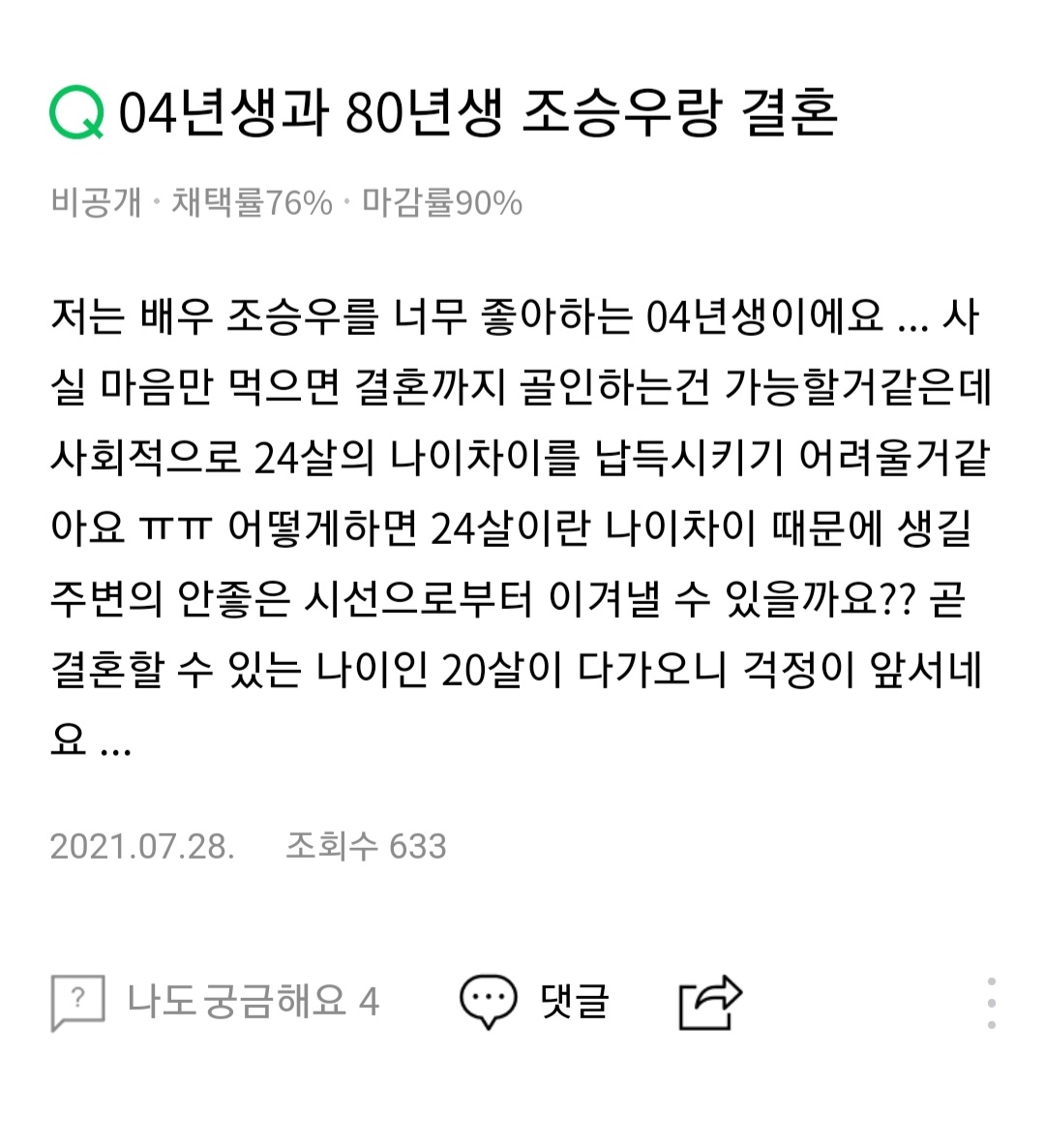This screenshot has width=1045, height=1148.
Task: Open the question title 04년생과 80년생 조승우랑 결혼
Action: [x=481, y=114]
